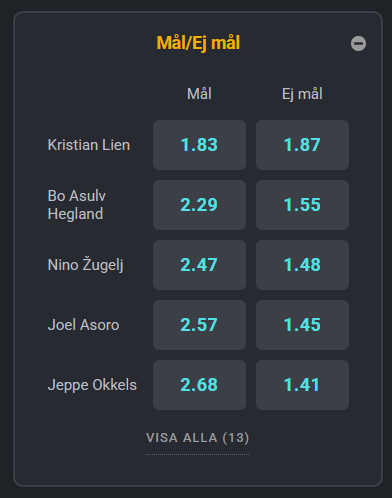
Task: Select Kristian Lien Mål odds 1.83
Action: point(199,145)
